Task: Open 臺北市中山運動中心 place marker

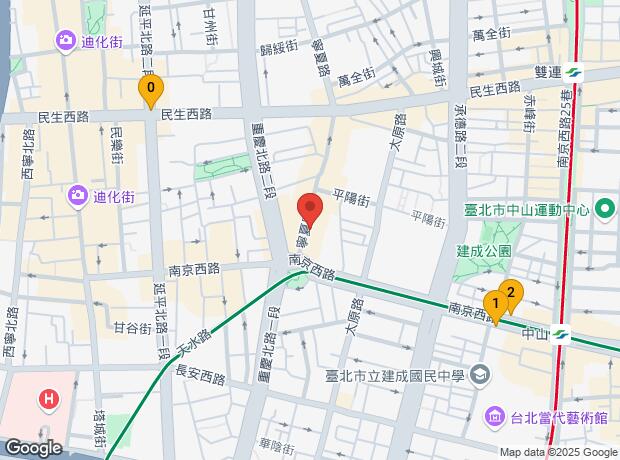Action: point(602,210)
